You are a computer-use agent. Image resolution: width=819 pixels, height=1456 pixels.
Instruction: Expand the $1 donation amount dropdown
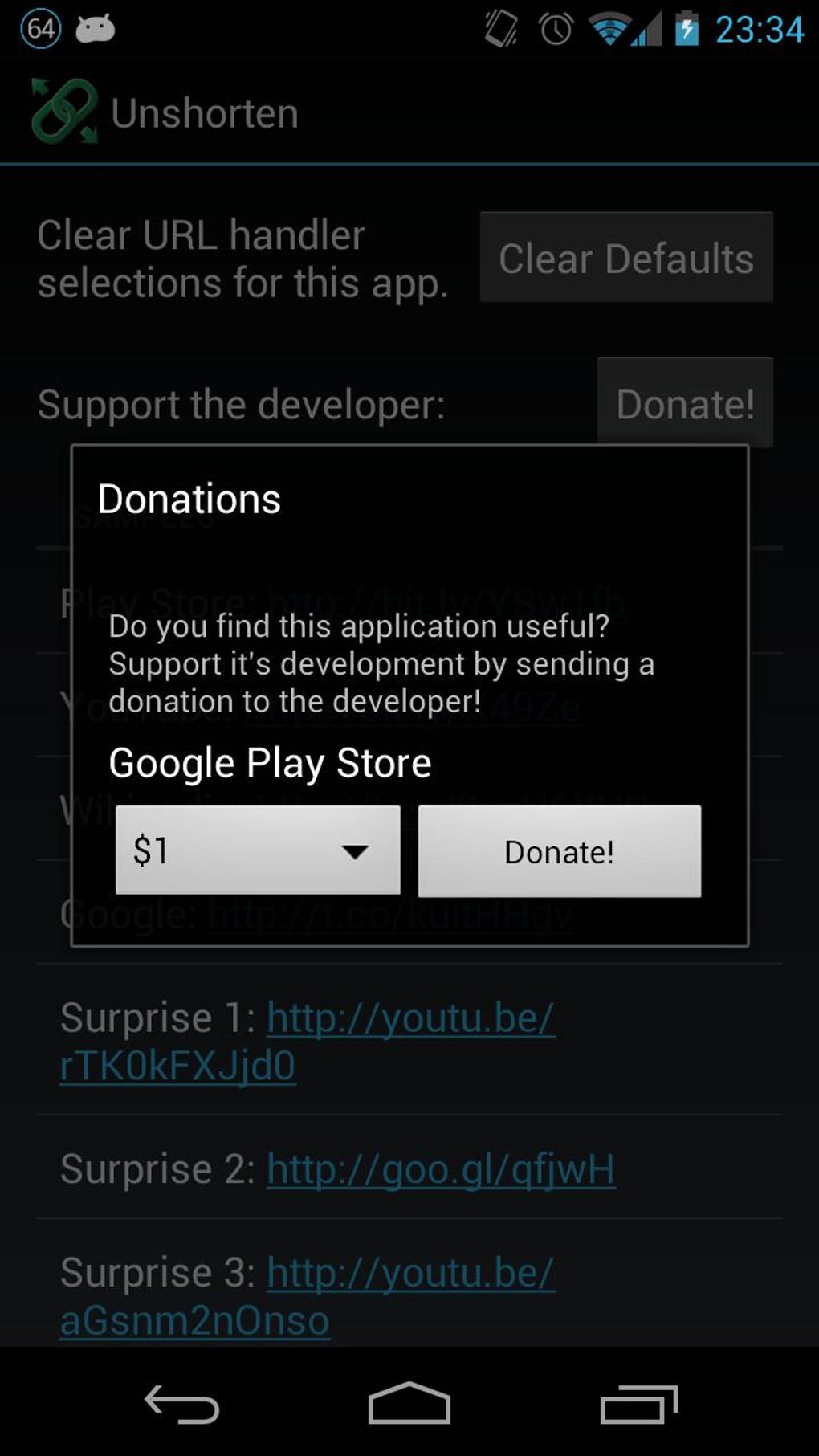pos(258,850)
